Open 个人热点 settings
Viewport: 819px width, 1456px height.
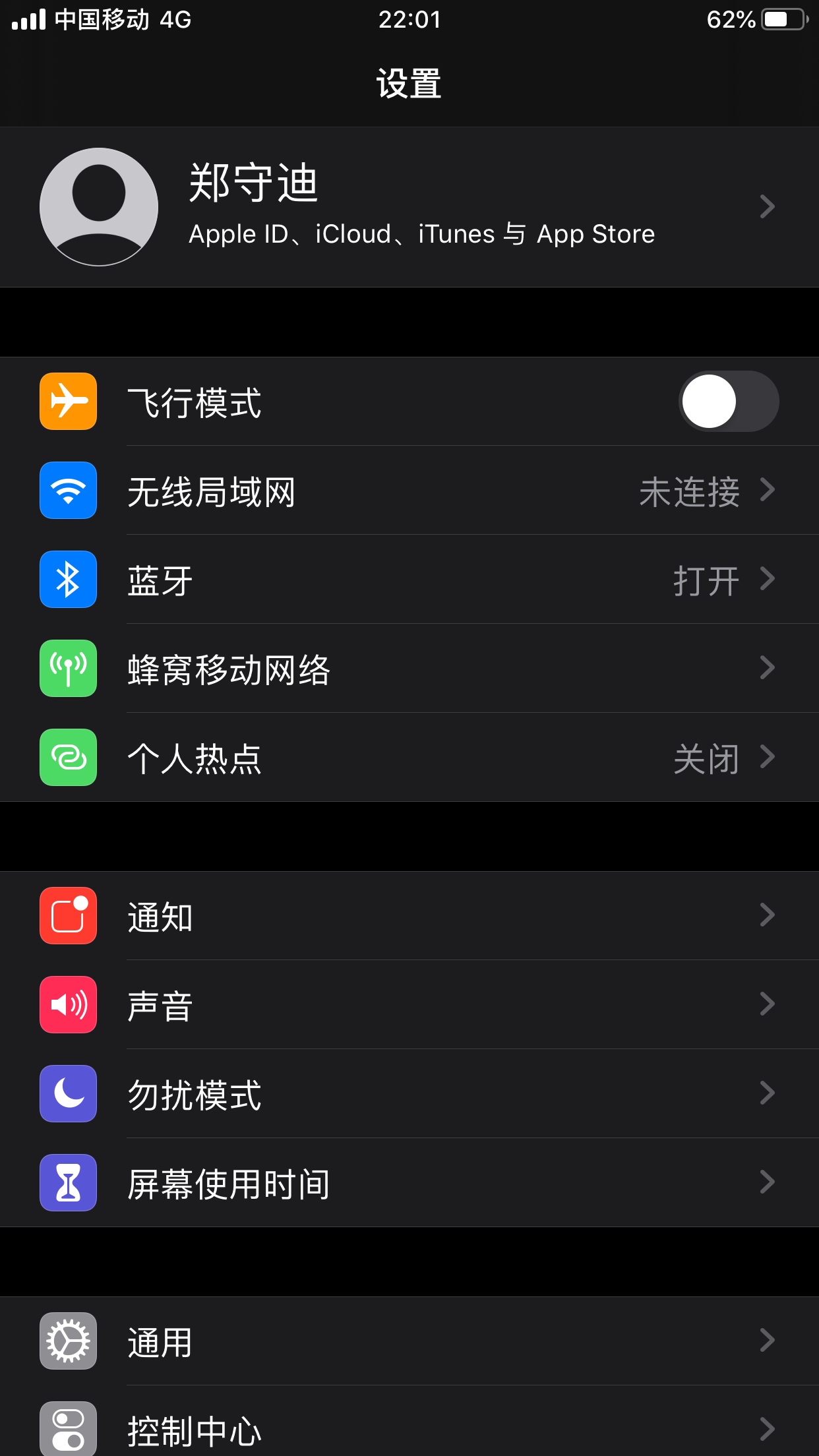409,758
